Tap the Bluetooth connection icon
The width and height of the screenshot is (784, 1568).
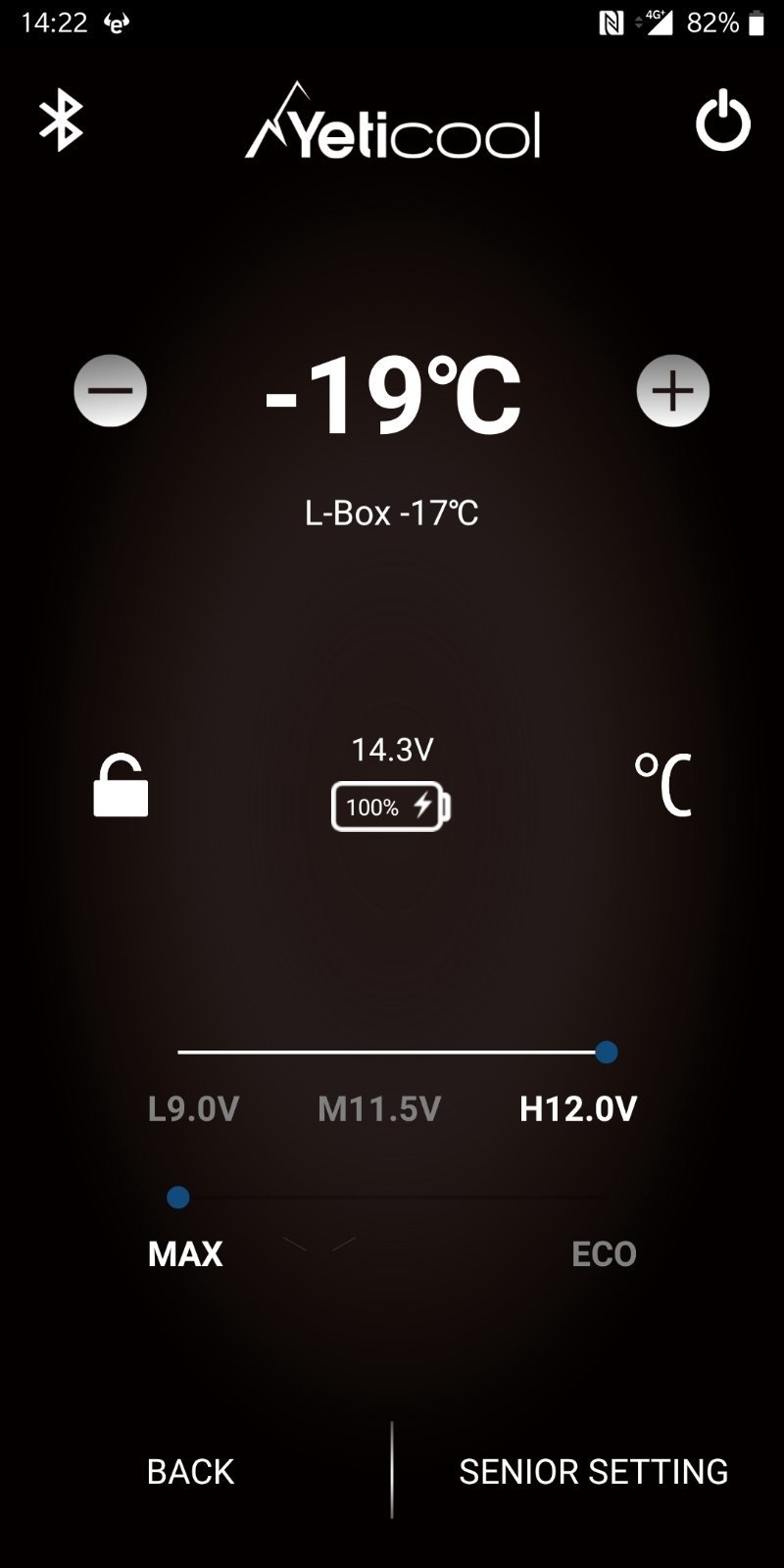pyautogui.click(x=61, y=121)
